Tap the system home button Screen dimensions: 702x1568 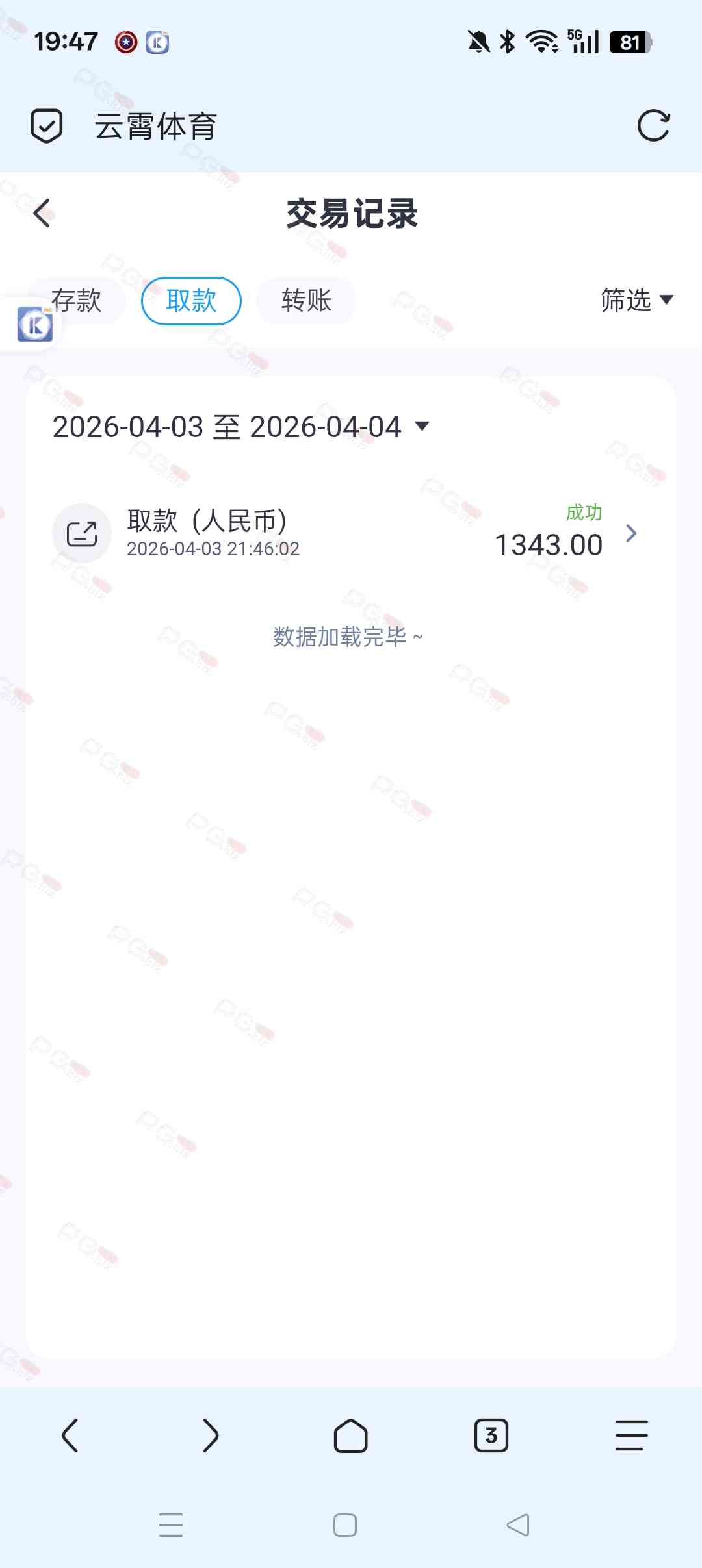[345, 1524]
